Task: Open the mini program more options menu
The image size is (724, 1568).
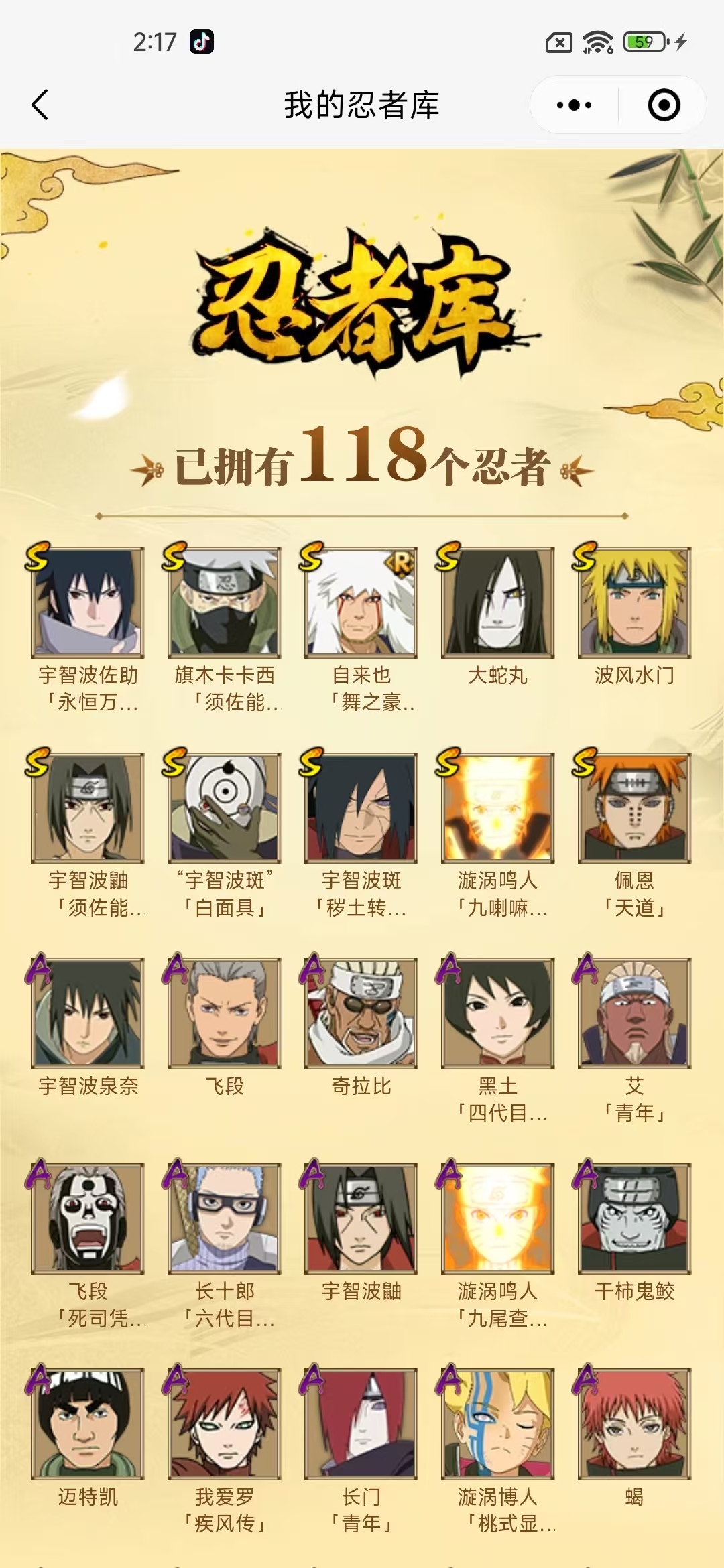Action: point(574,105)
